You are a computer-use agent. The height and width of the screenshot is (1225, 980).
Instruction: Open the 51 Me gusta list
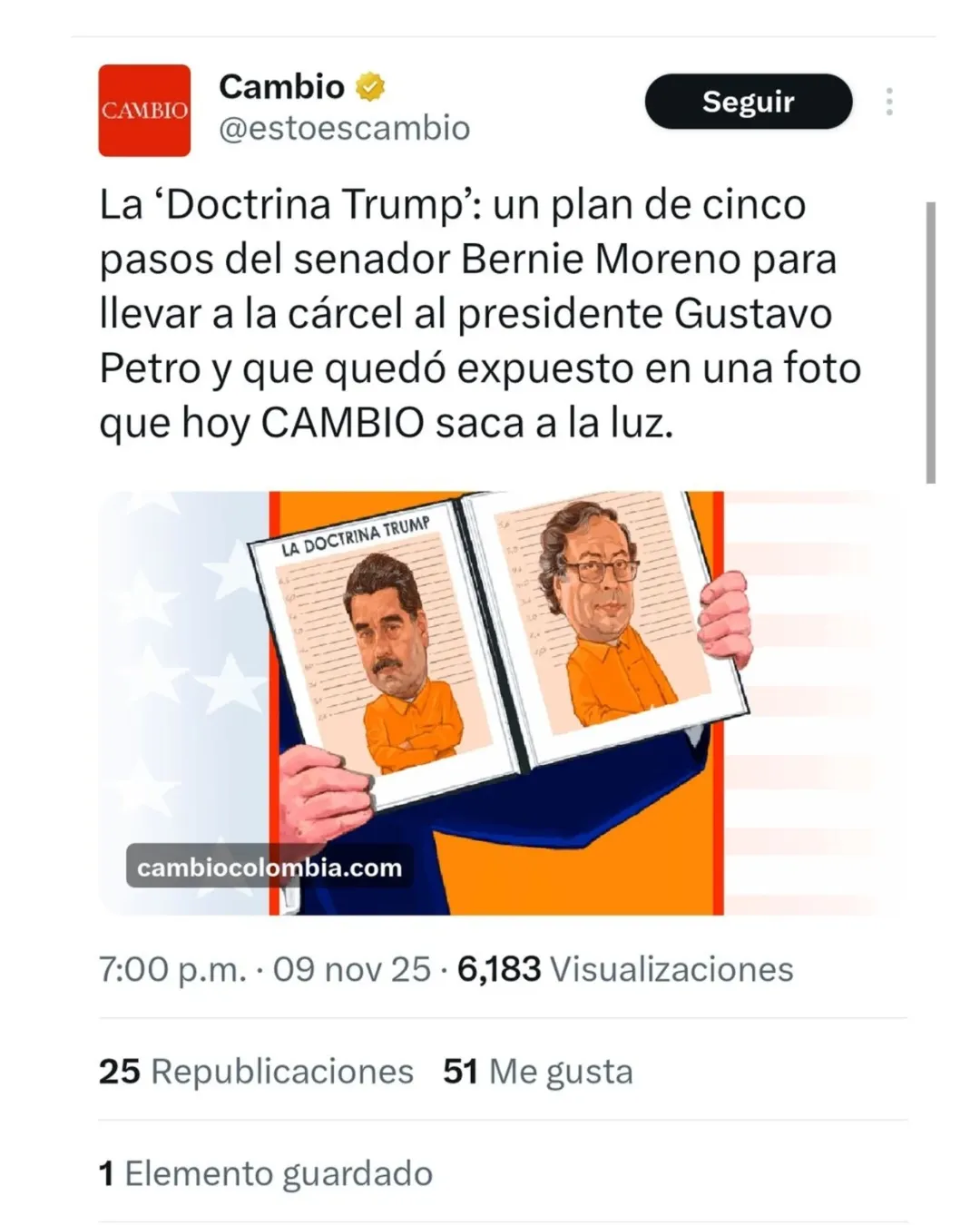537,1071
